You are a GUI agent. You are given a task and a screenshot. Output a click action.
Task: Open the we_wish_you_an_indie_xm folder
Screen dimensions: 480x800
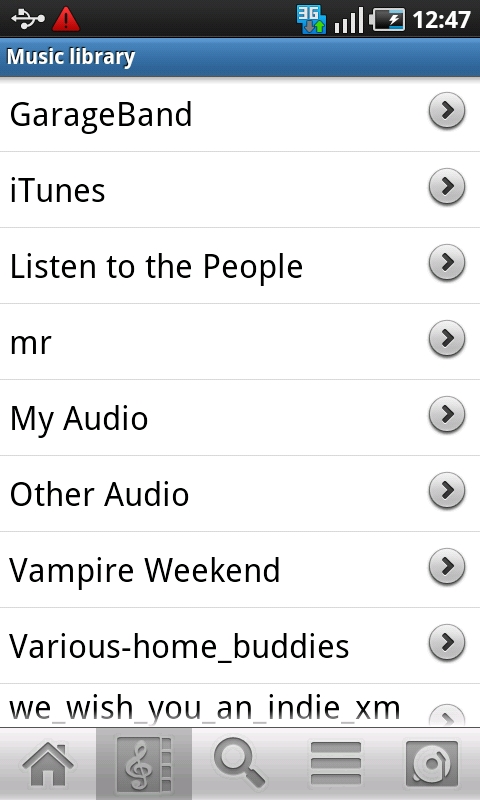[240, 706]
